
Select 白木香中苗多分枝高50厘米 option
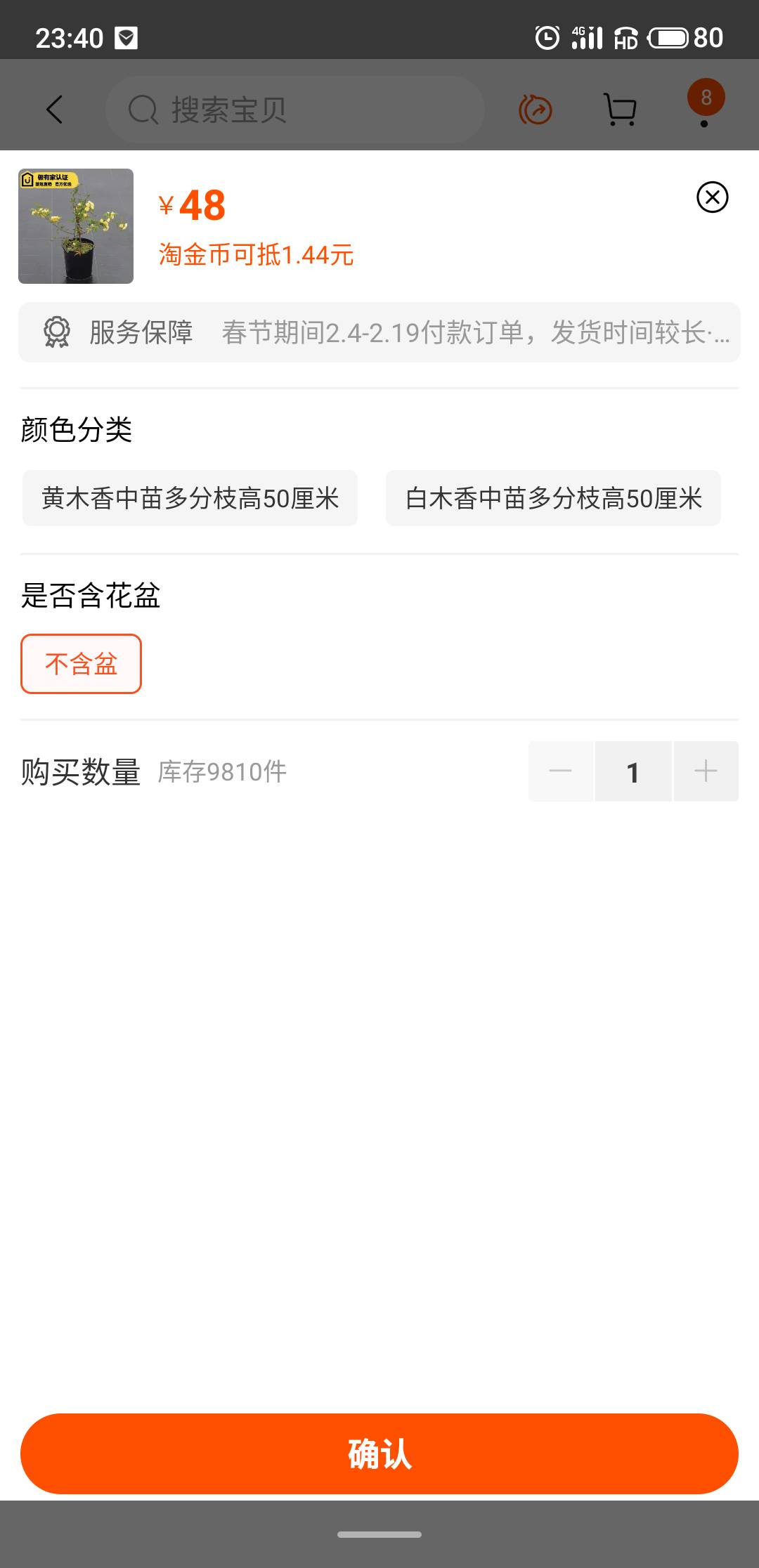tap(553, 498)
